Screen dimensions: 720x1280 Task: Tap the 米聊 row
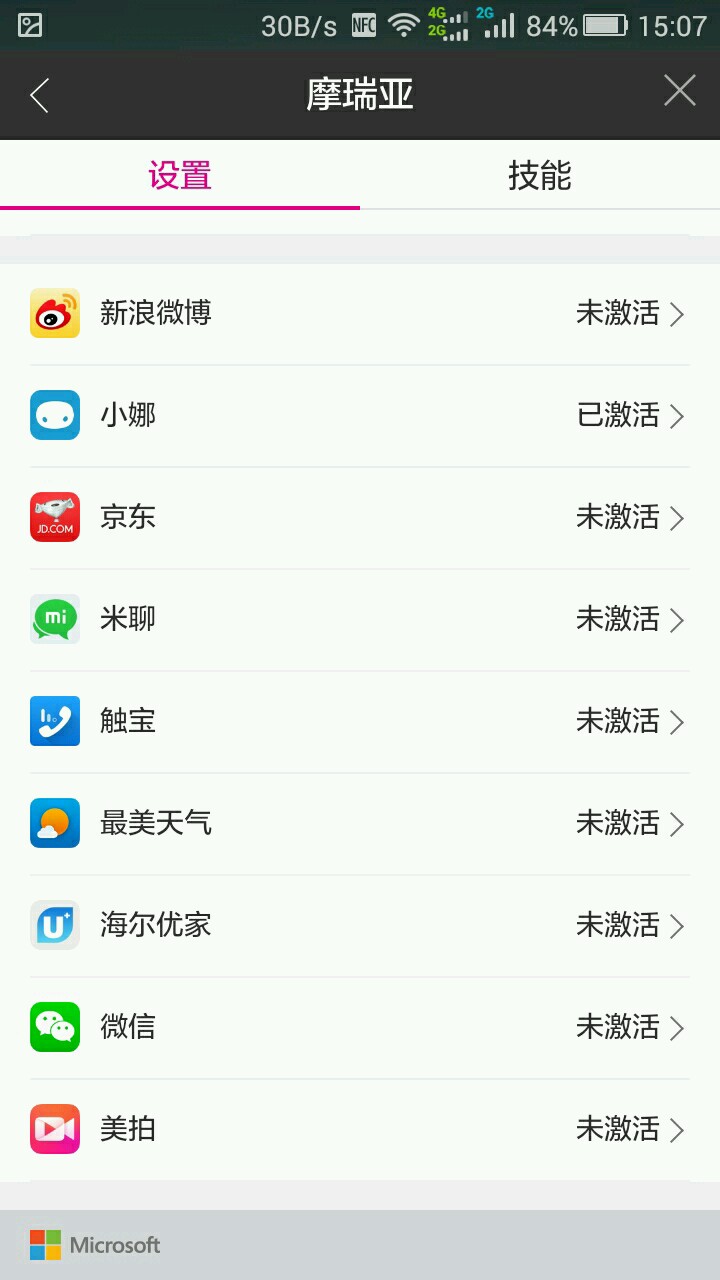pyautogui.click(x=360, y=620)
